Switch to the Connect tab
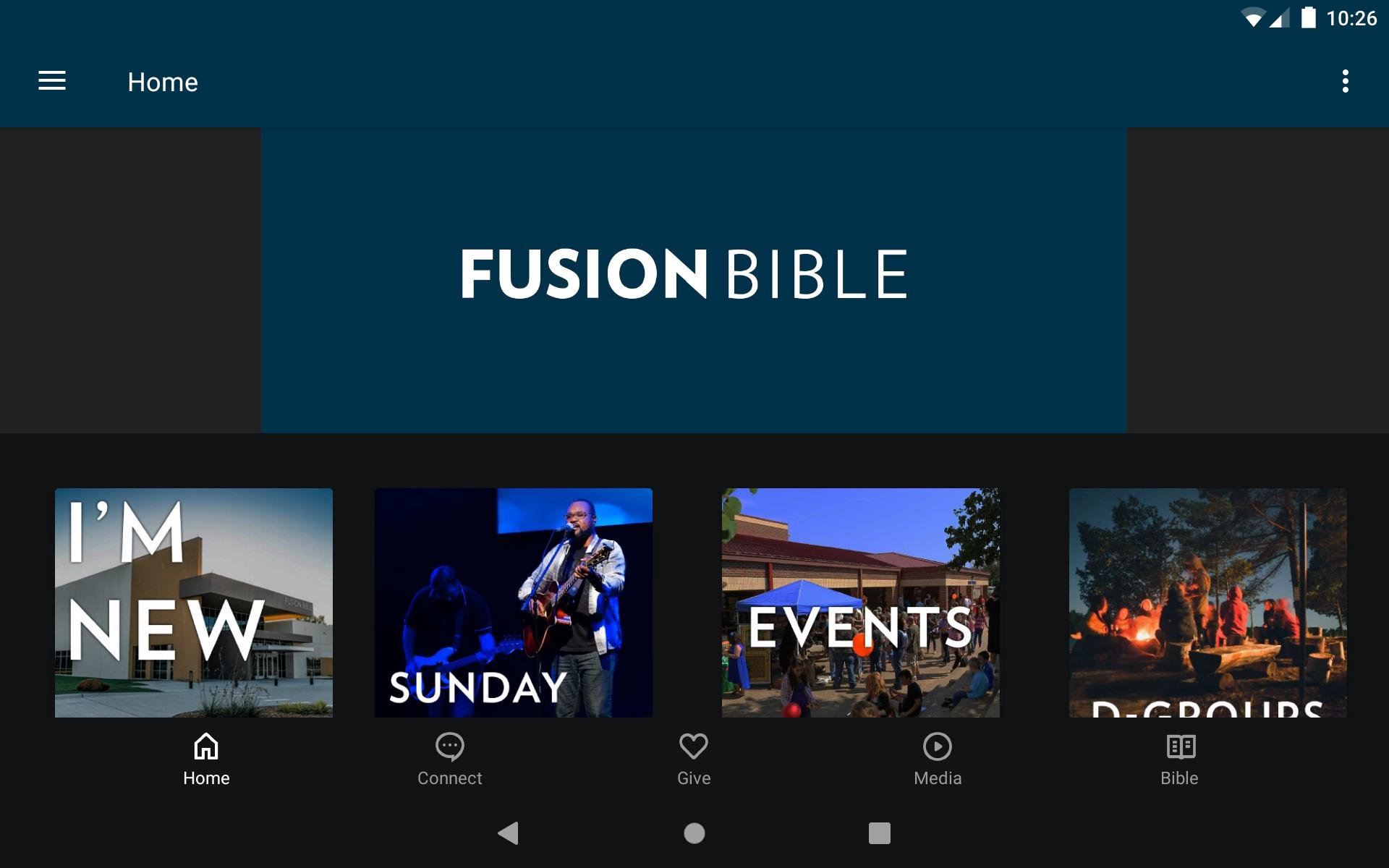 pos(449,759)
